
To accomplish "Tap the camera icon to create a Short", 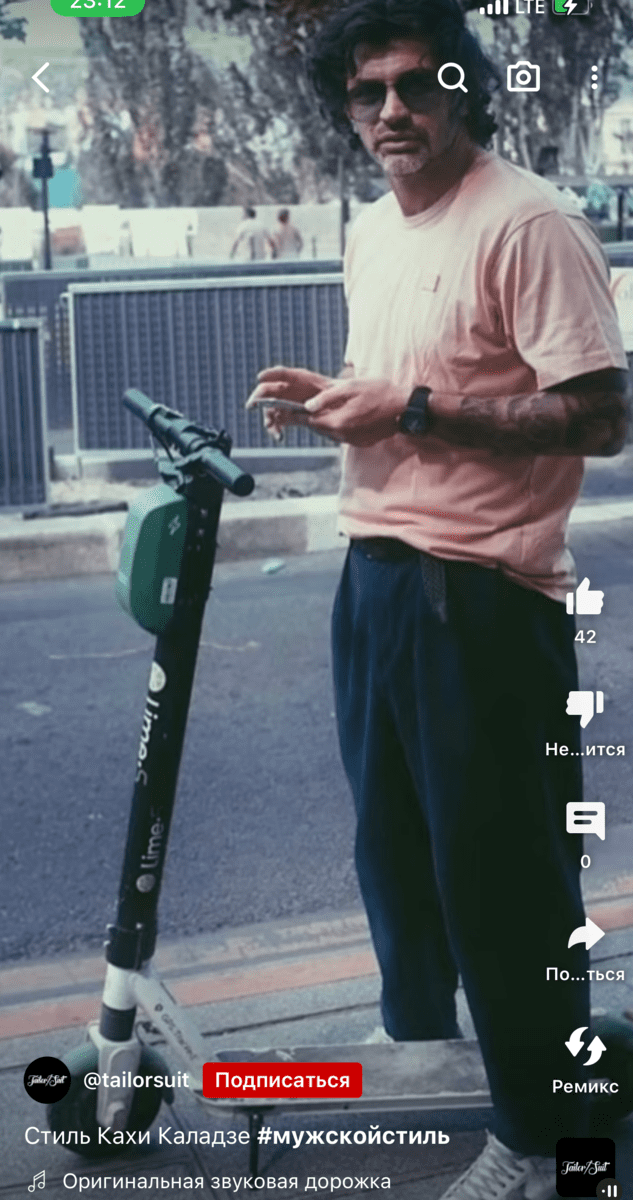I will [523, 77].
